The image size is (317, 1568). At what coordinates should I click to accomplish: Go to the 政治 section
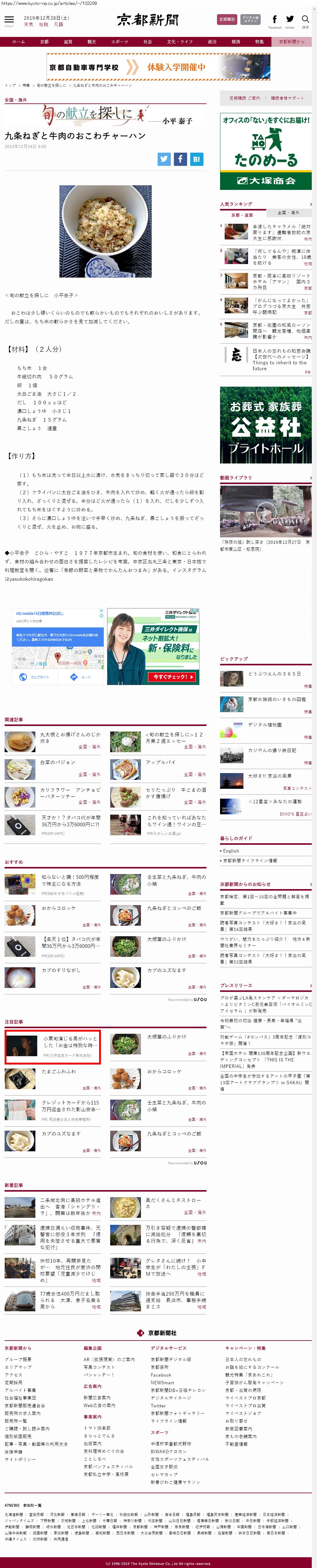point(212,42)
